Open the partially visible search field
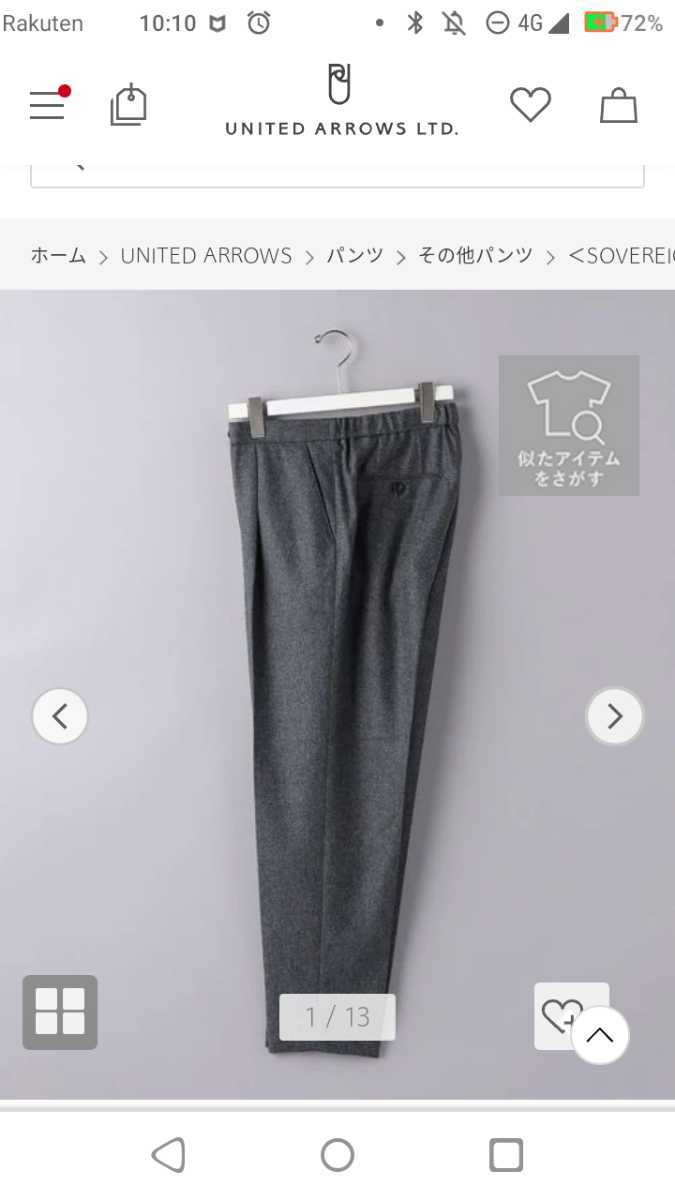The width and height of the screenshot is (675, 1200). click(x=337, y=172)
